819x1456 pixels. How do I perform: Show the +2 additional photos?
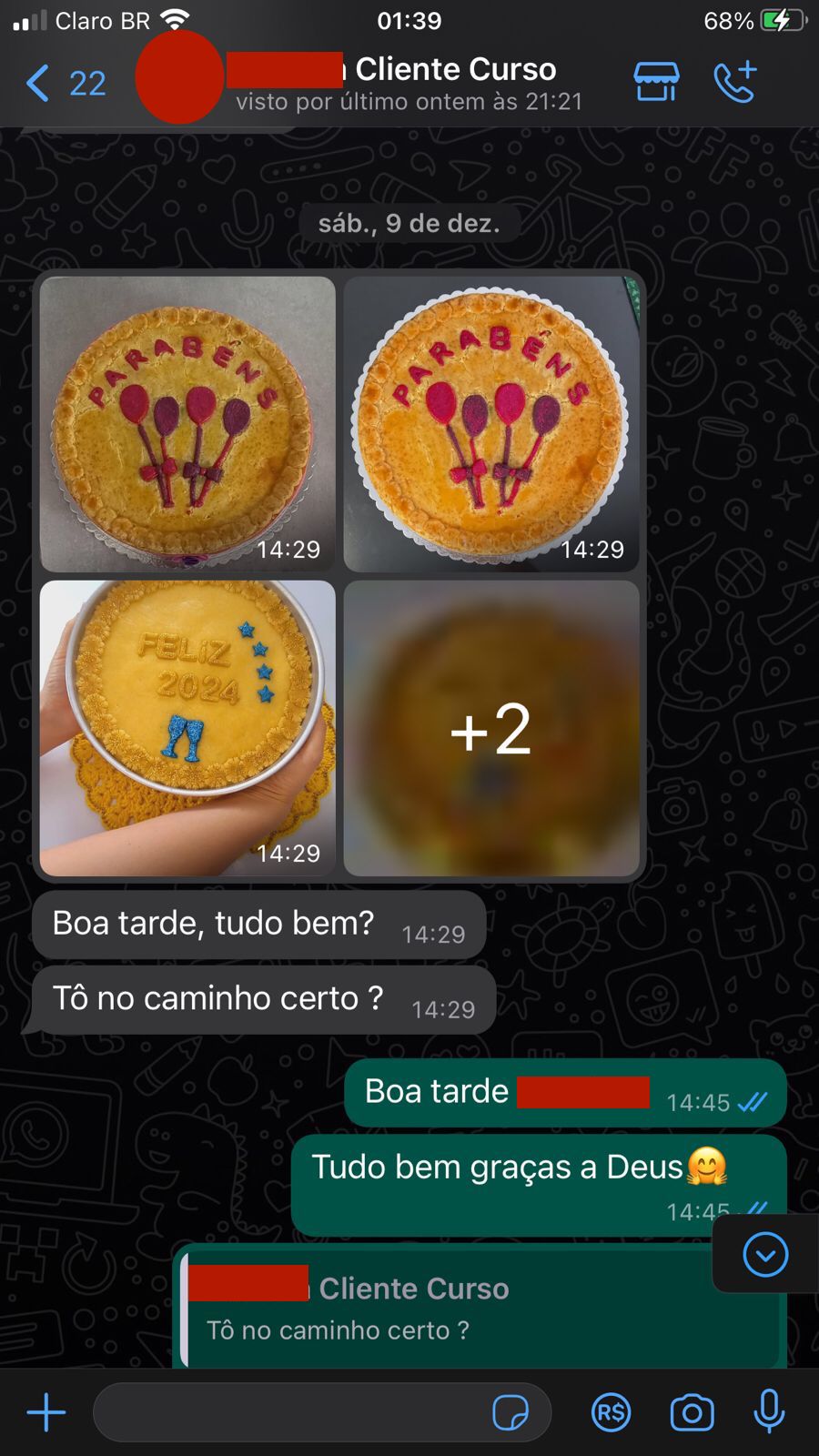coord(491,728)
